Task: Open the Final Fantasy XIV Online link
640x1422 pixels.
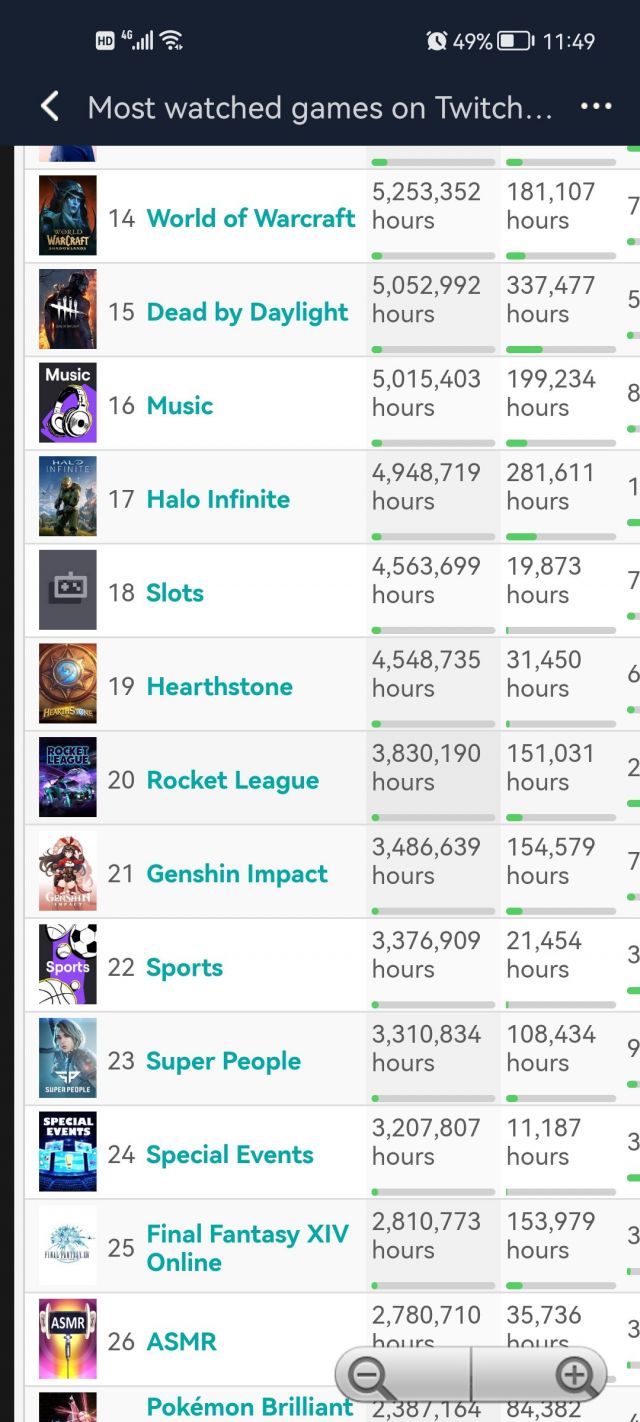Action: click(x=247, y=1248)
